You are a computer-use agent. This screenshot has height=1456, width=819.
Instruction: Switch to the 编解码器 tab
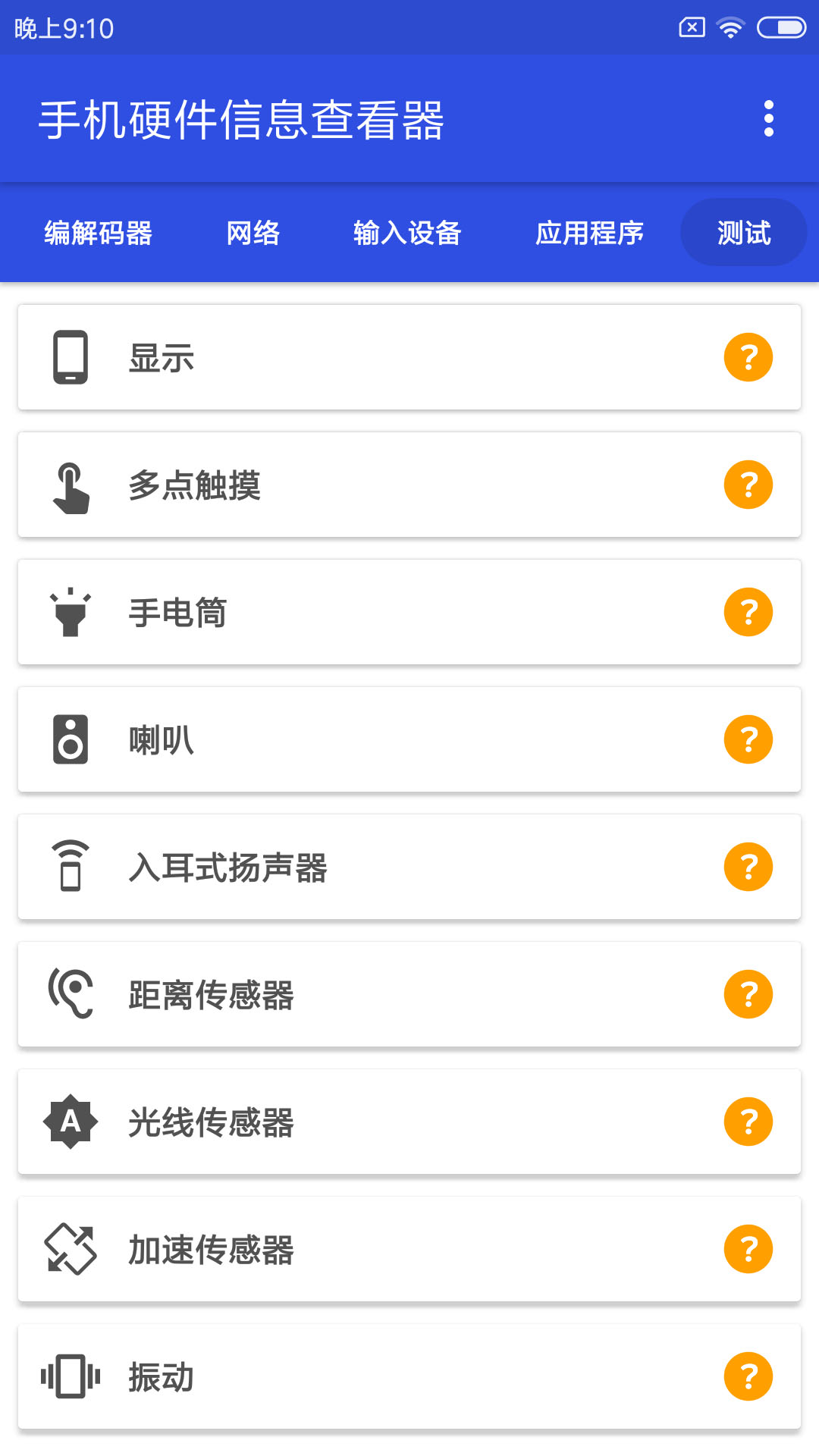tap(99, 233)
